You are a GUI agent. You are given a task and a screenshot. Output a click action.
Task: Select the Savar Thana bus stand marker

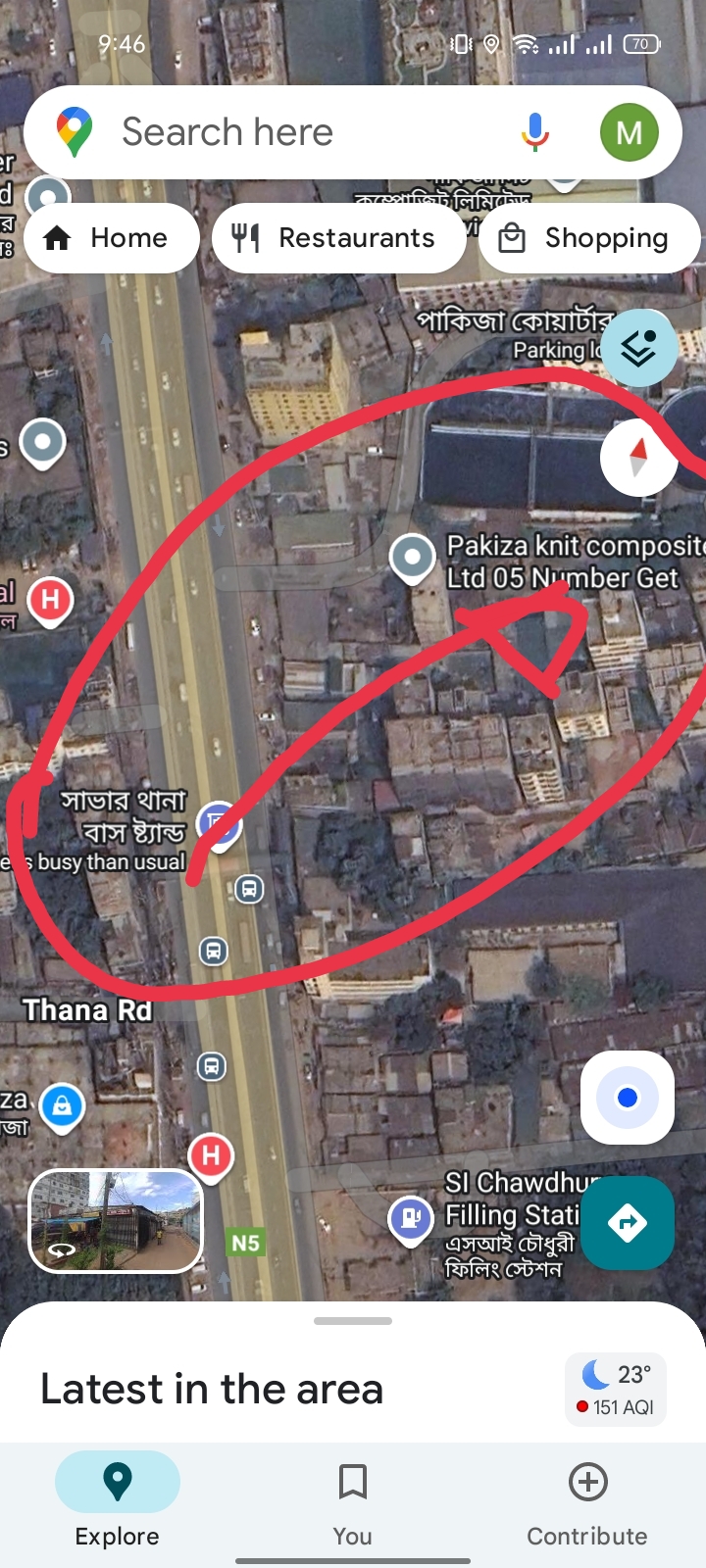(x=220, y=823)
